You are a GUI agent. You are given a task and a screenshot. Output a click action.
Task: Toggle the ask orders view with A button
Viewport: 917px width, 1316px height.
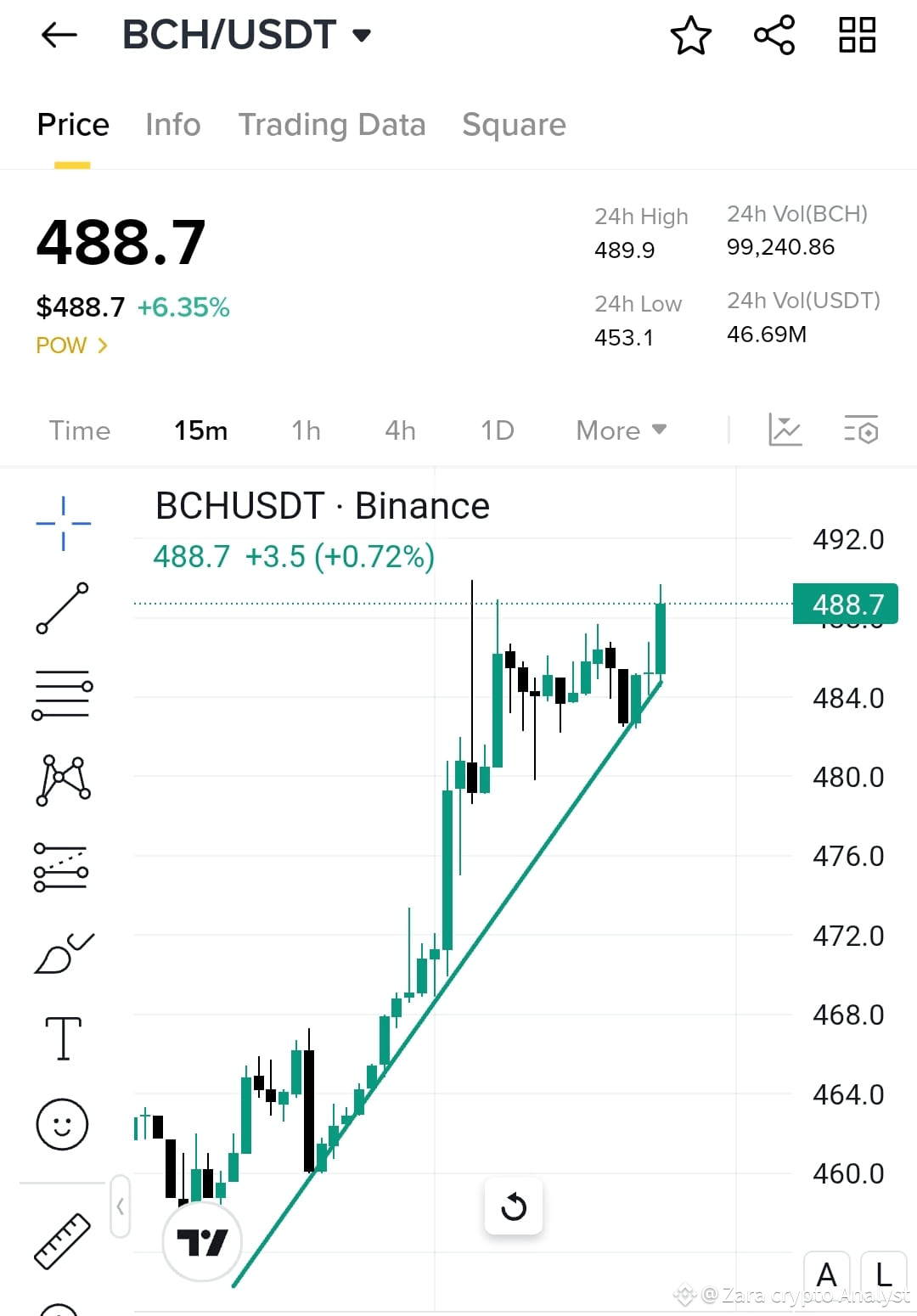coord(827,1274)
